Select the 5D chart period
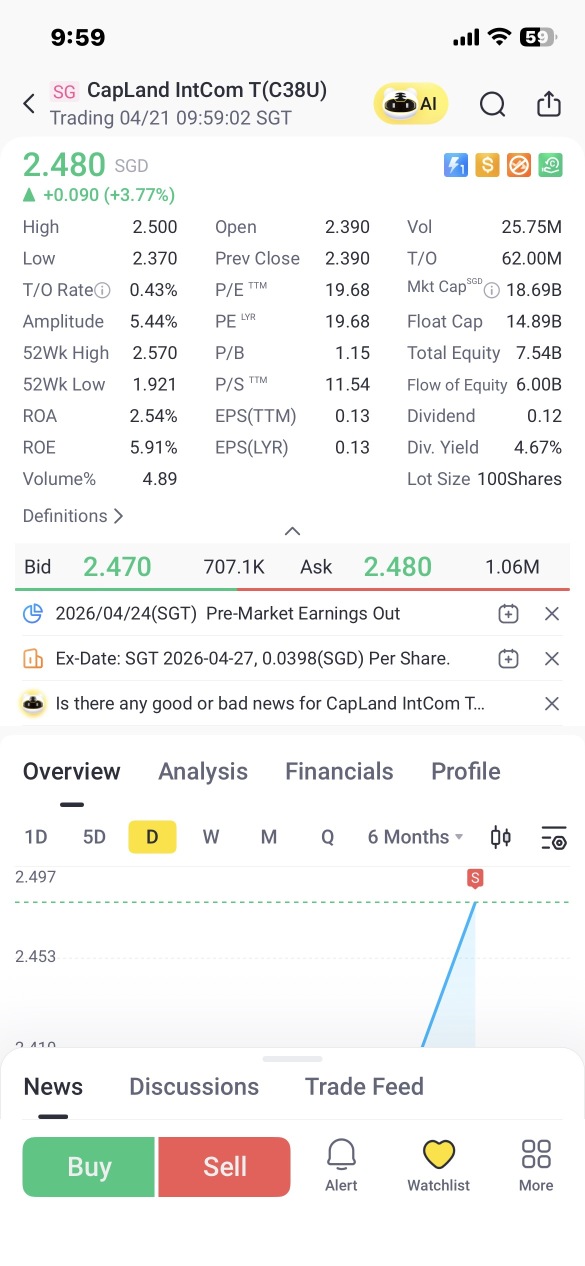Viewport: 585px width, 1266px height. [x=94, y=837]
